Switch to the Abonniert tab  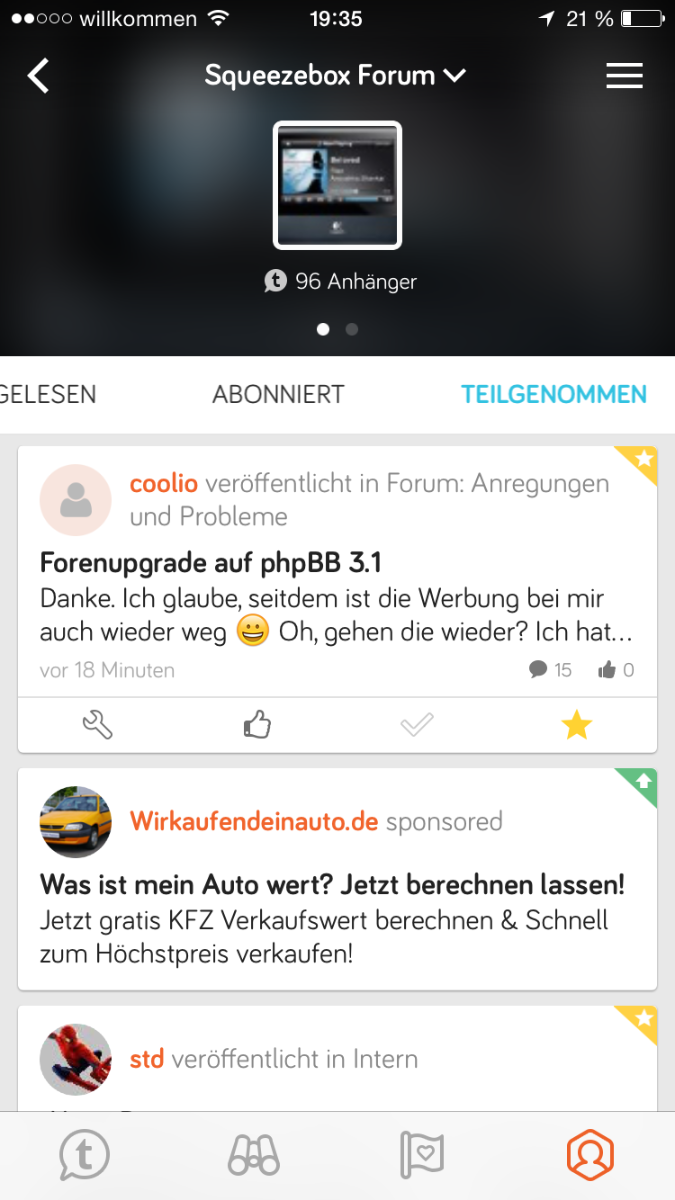[278, 394]
